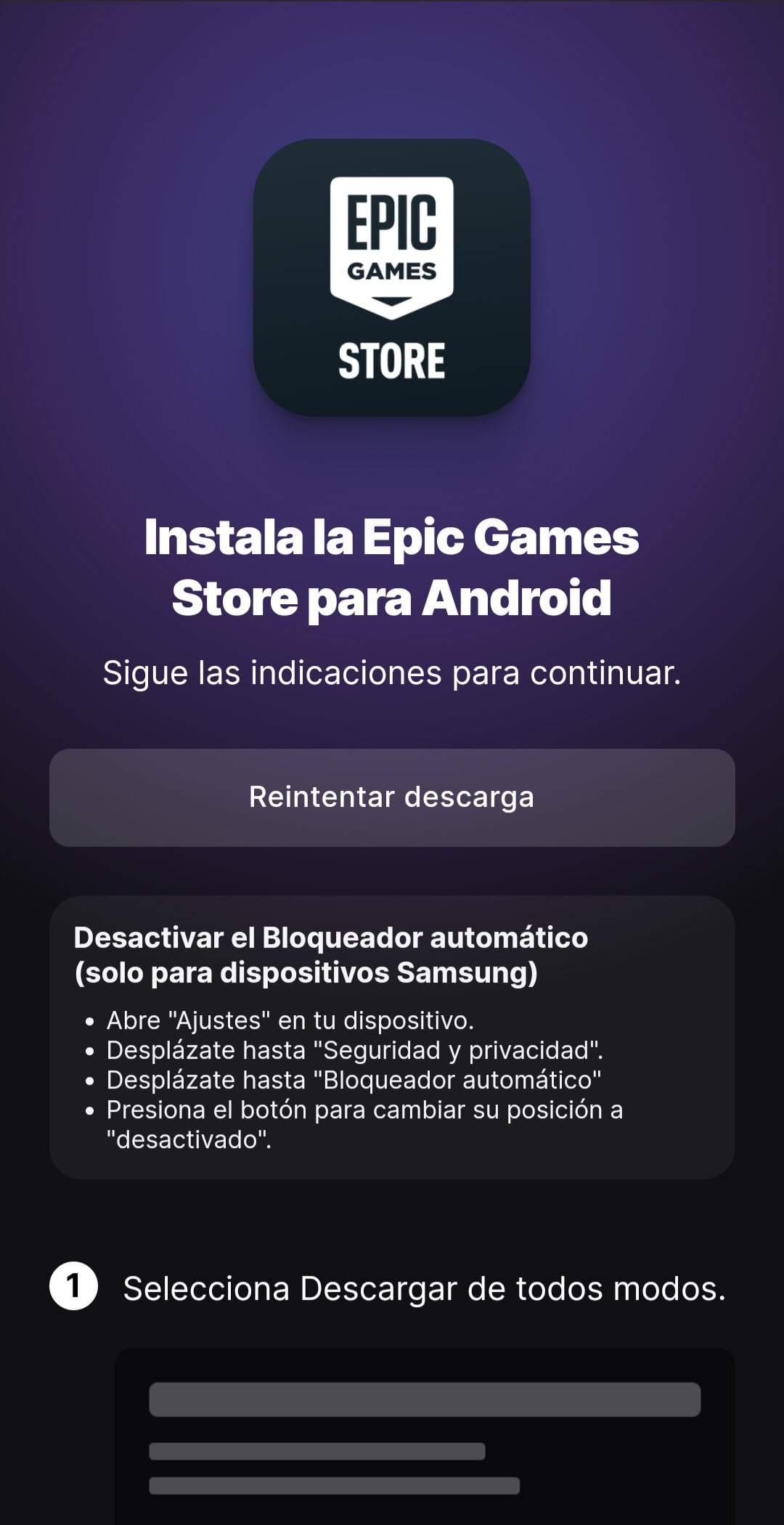Select the Desactivar el Bloqueador automático card title

(330, 959)
